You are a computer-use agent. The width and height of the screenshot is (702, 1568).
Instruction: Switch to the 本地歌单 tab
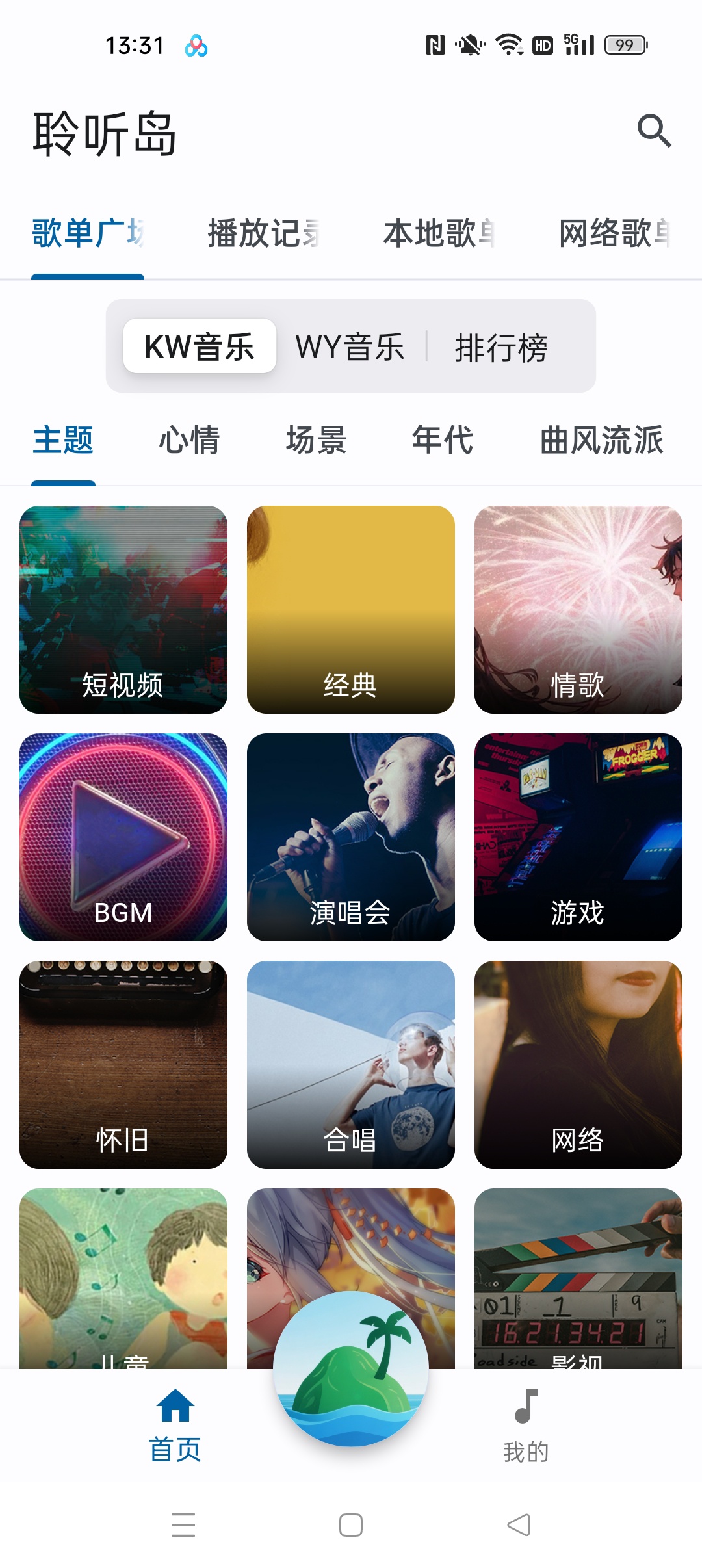point(439,233)
